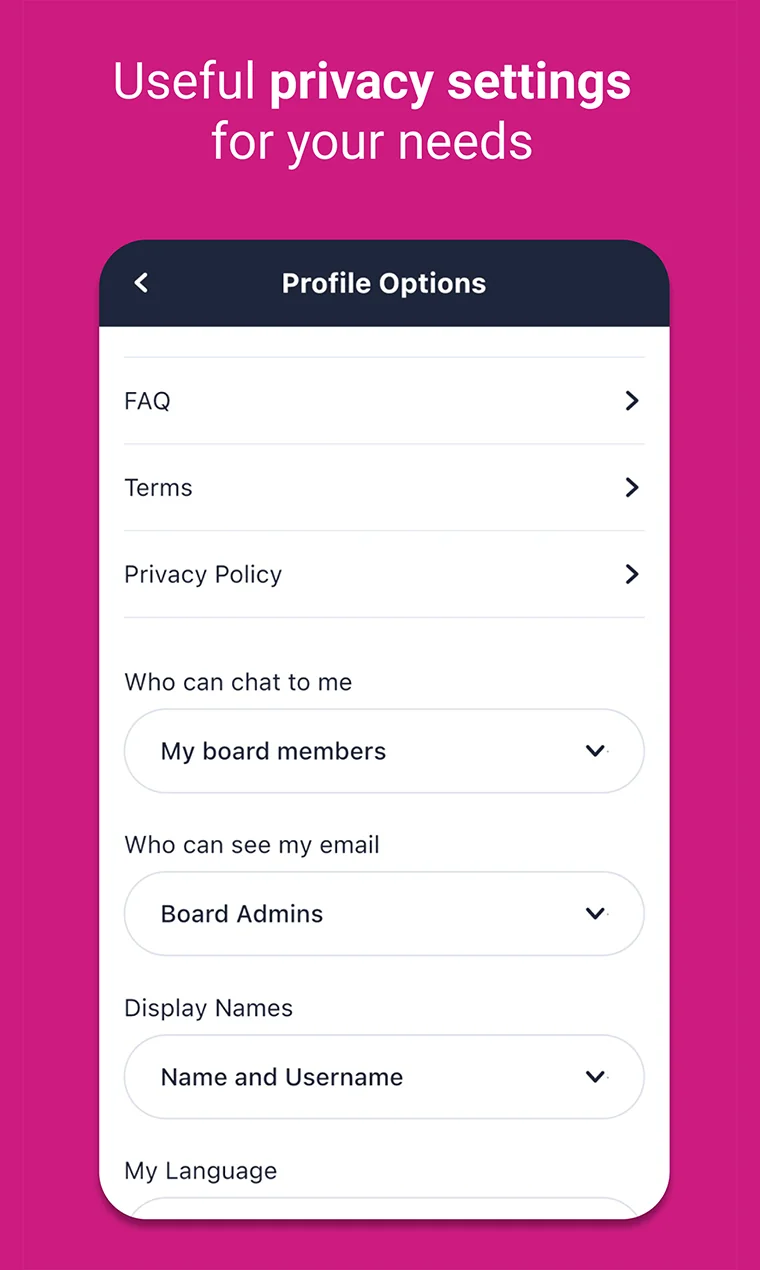Open the Display Names selector
The width and height of the screenshot is (760, 1270).
[383, 1077]
